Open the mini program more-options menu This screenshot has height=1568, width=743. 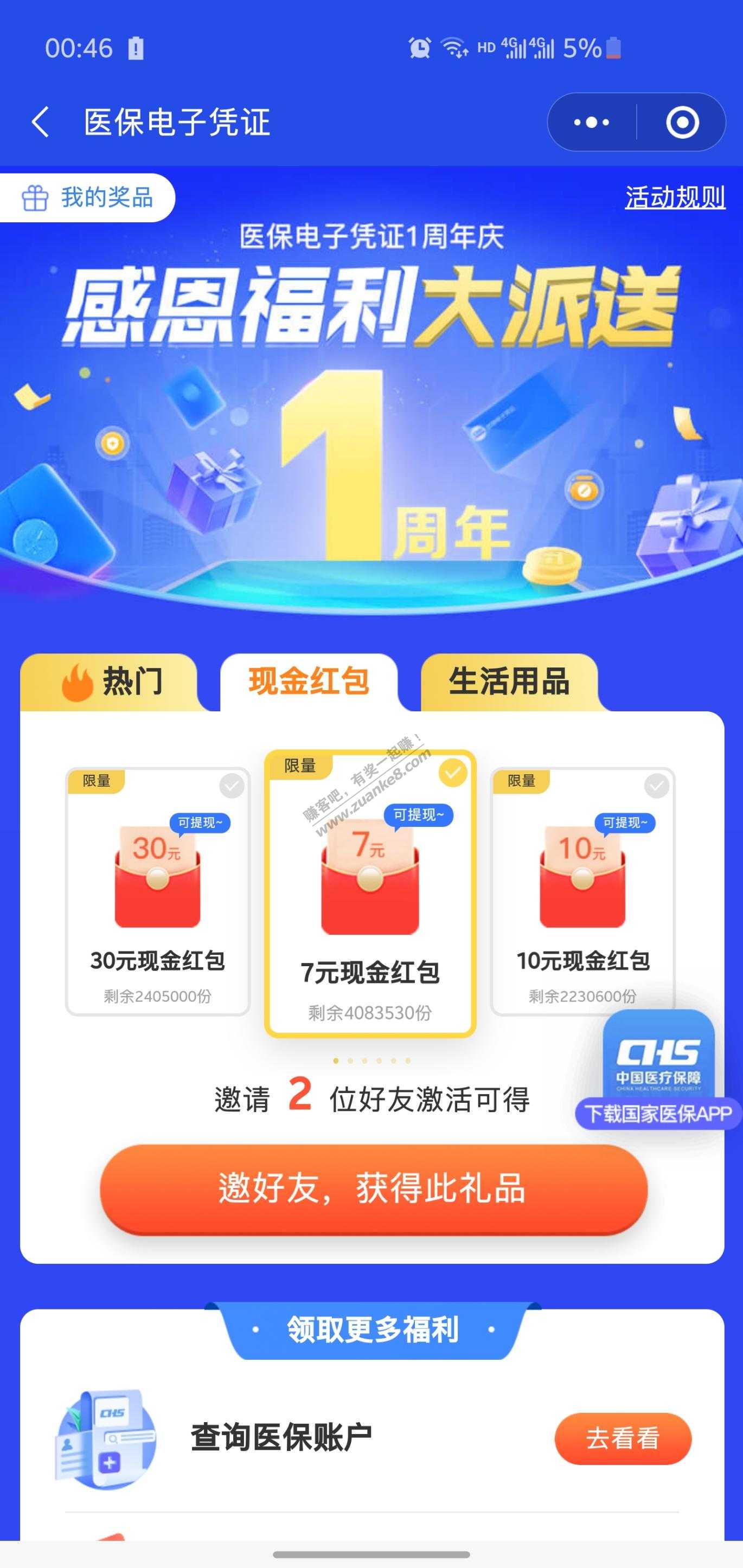(591, 123)
